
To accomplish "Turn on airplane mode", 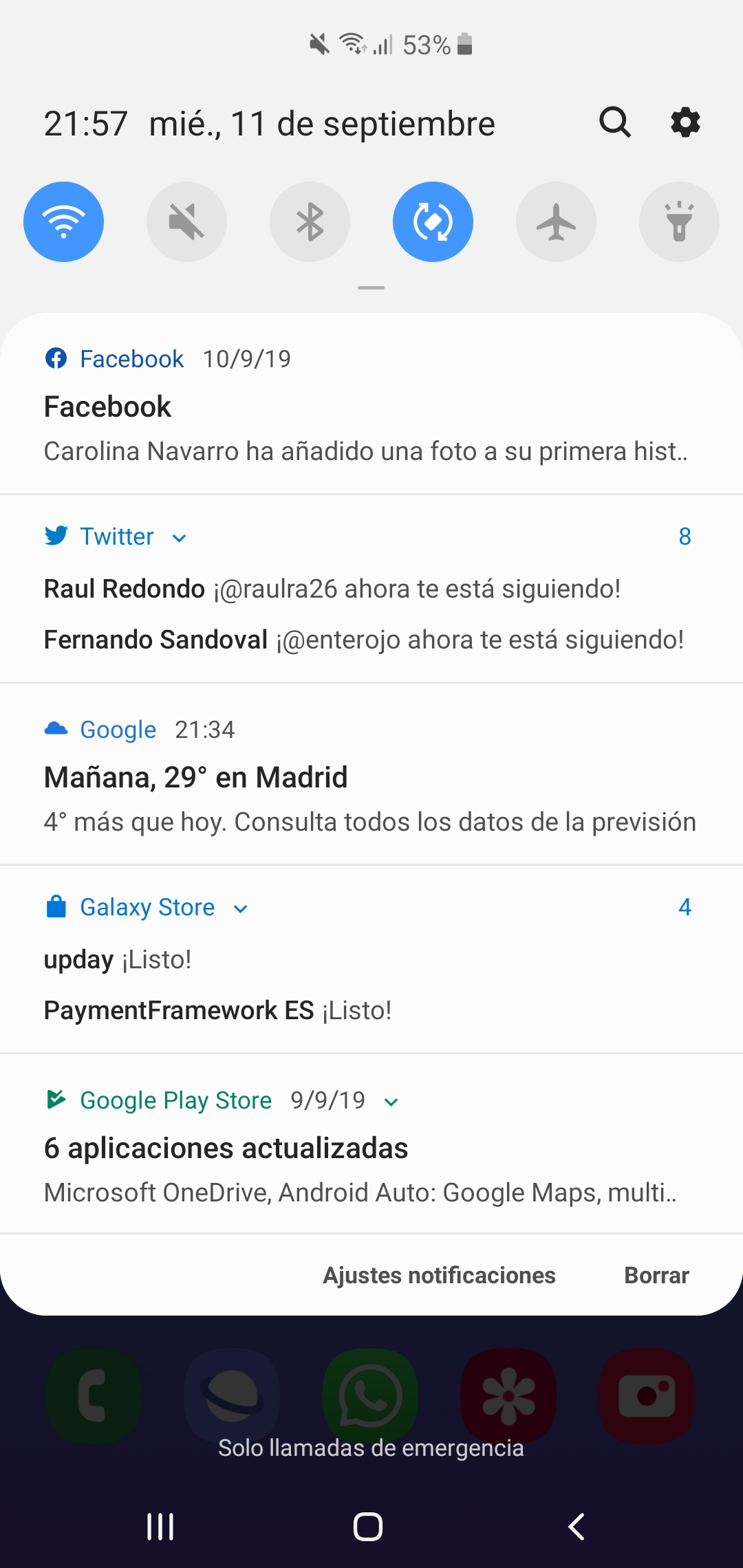I will point(556,221).
